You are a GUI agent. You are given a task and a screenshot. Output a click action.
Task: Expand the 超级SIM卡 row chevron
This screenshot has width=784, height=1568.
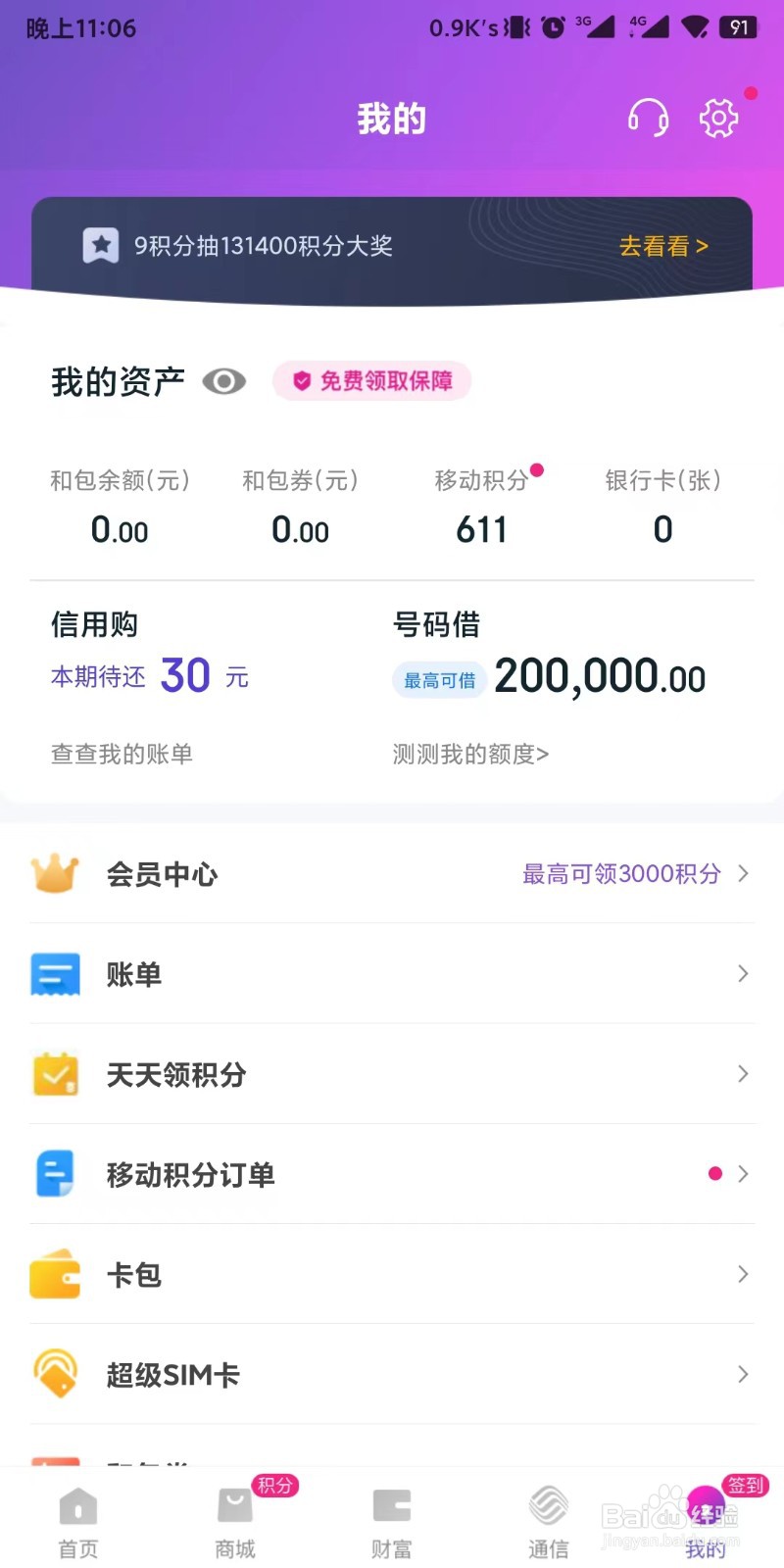(x=742, y=1374)
